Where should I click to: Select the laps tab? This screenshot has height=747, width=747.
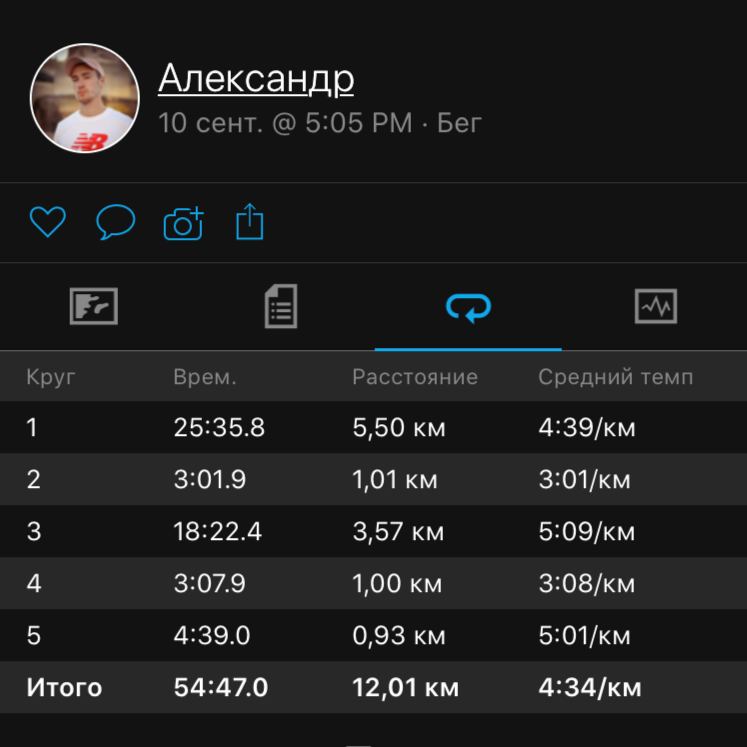pos(468,306)
